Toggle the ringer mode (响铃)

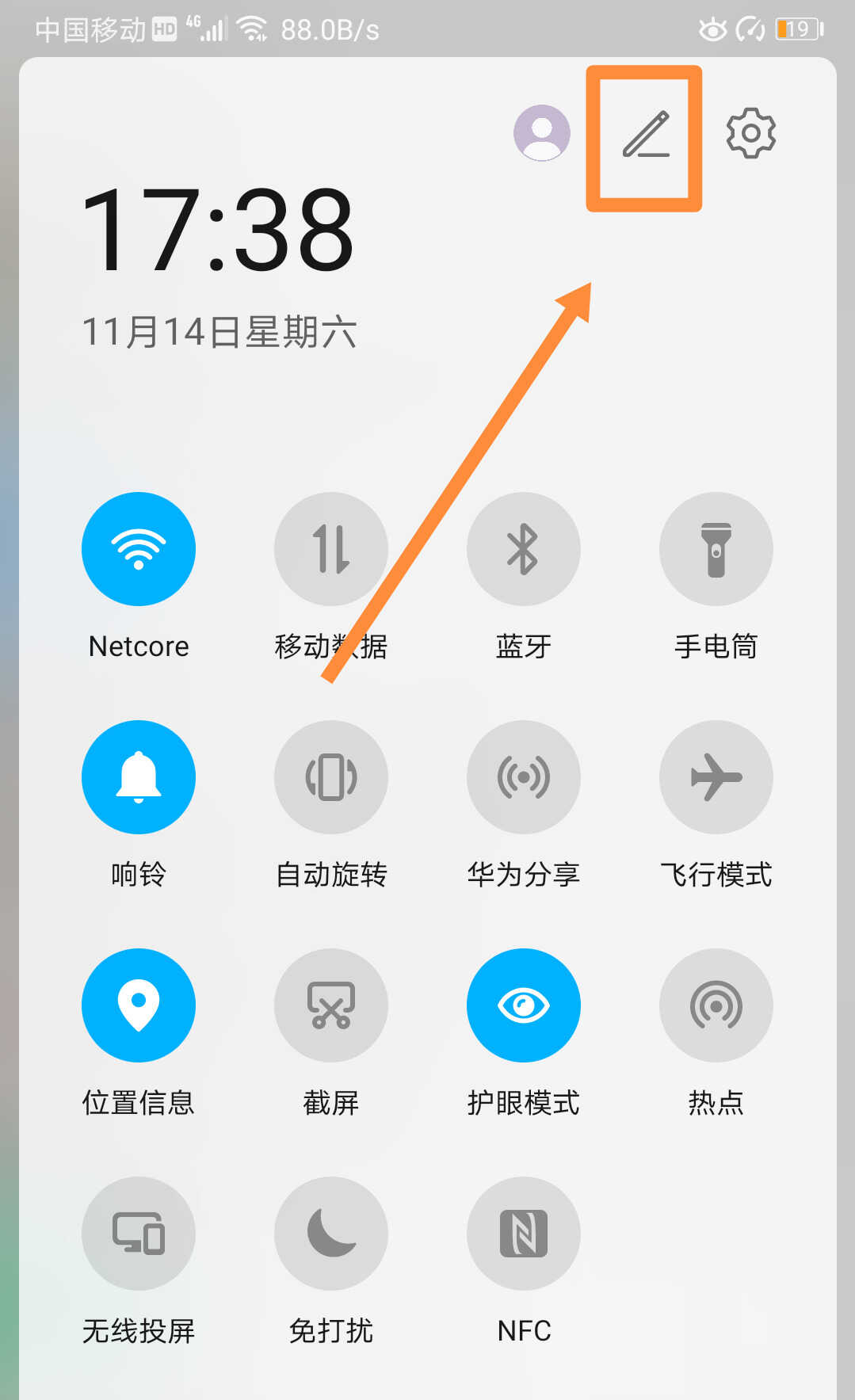pos(139,777)
